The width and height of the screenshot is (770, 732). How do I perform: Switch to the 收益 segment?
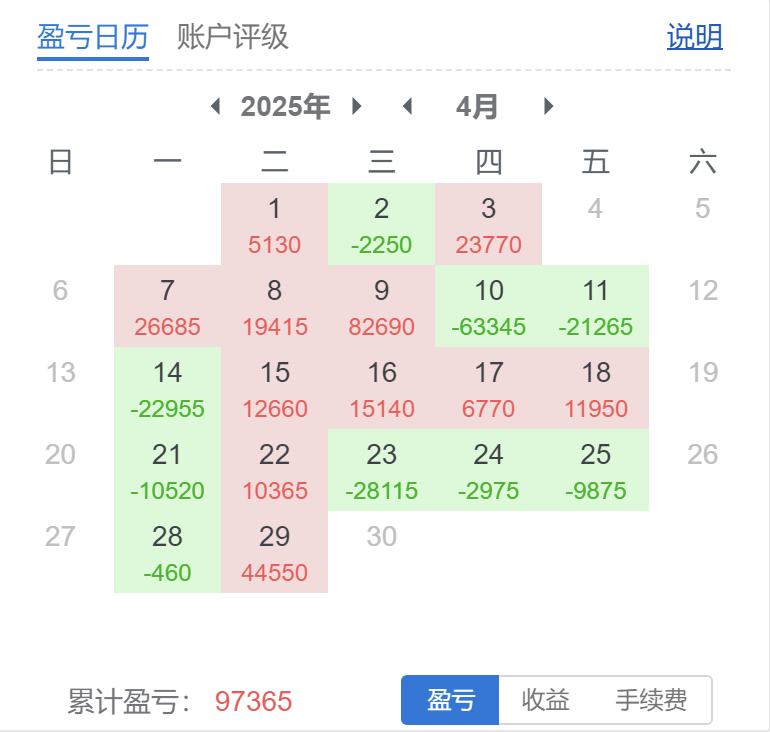pos(546,700)
